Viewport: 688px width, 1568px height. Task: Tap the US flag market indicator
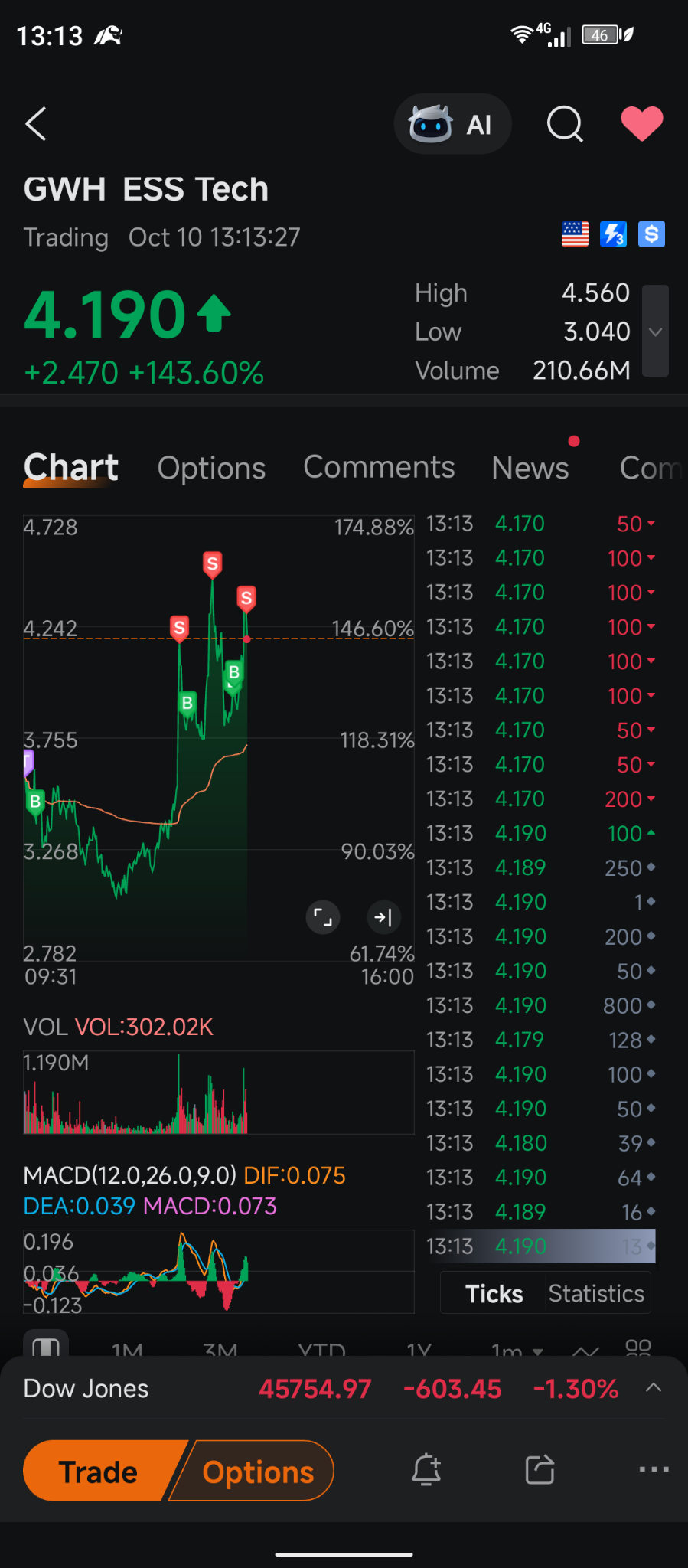(575, 234)
